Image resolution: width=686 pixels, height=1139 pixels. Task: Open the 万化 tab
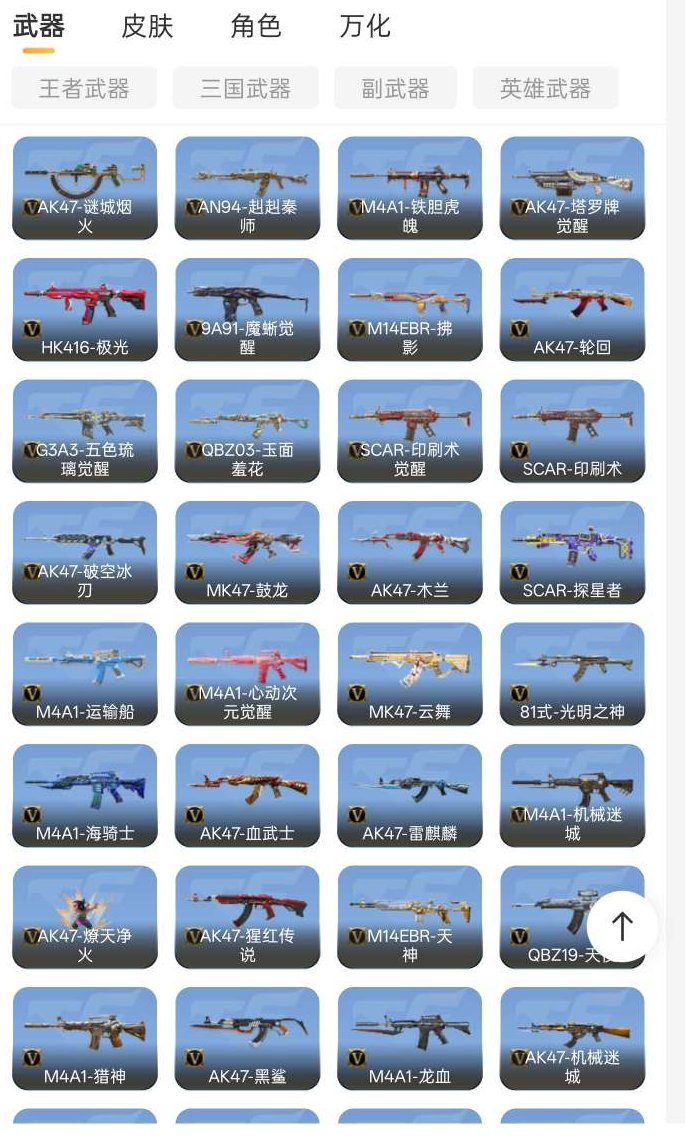click(364, 27)
